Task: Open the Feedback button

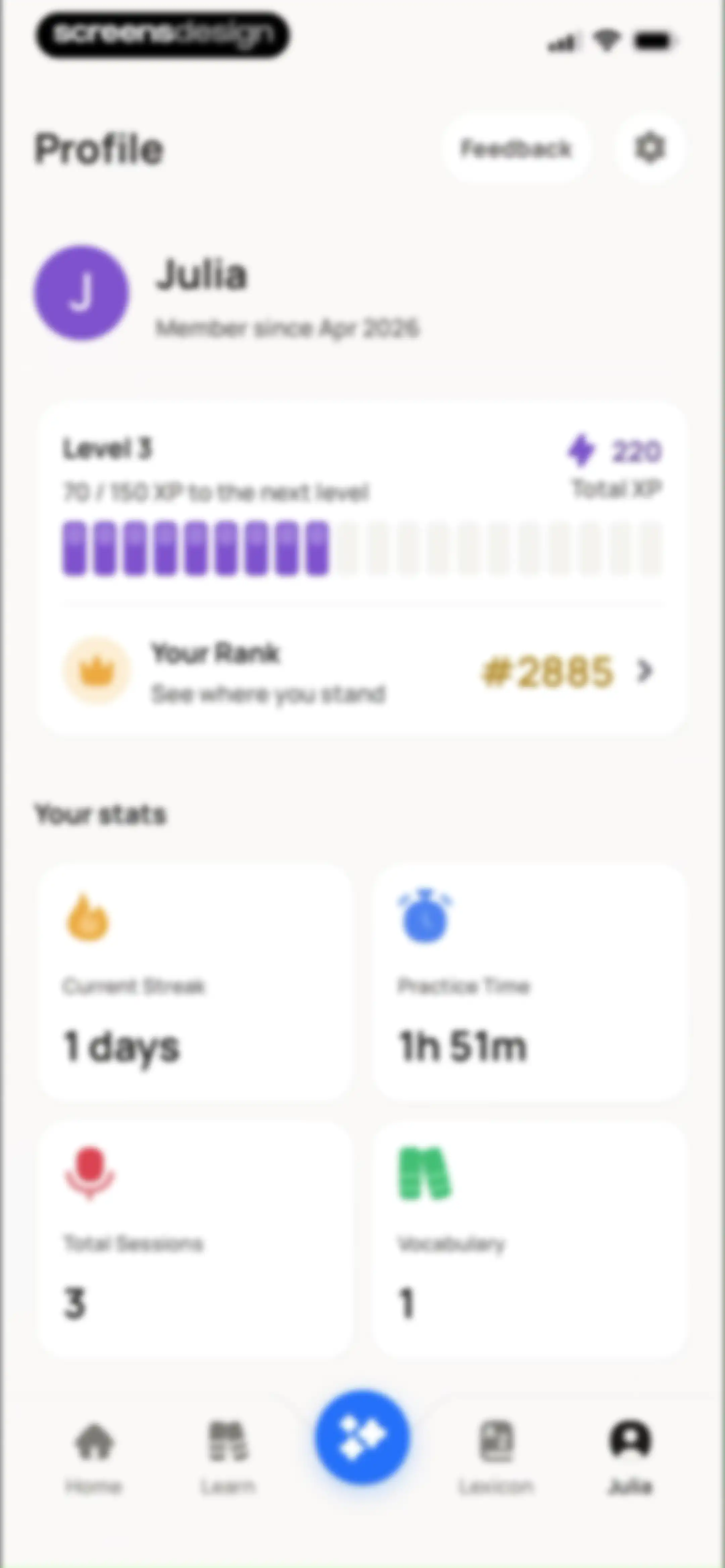Action: 516,148
